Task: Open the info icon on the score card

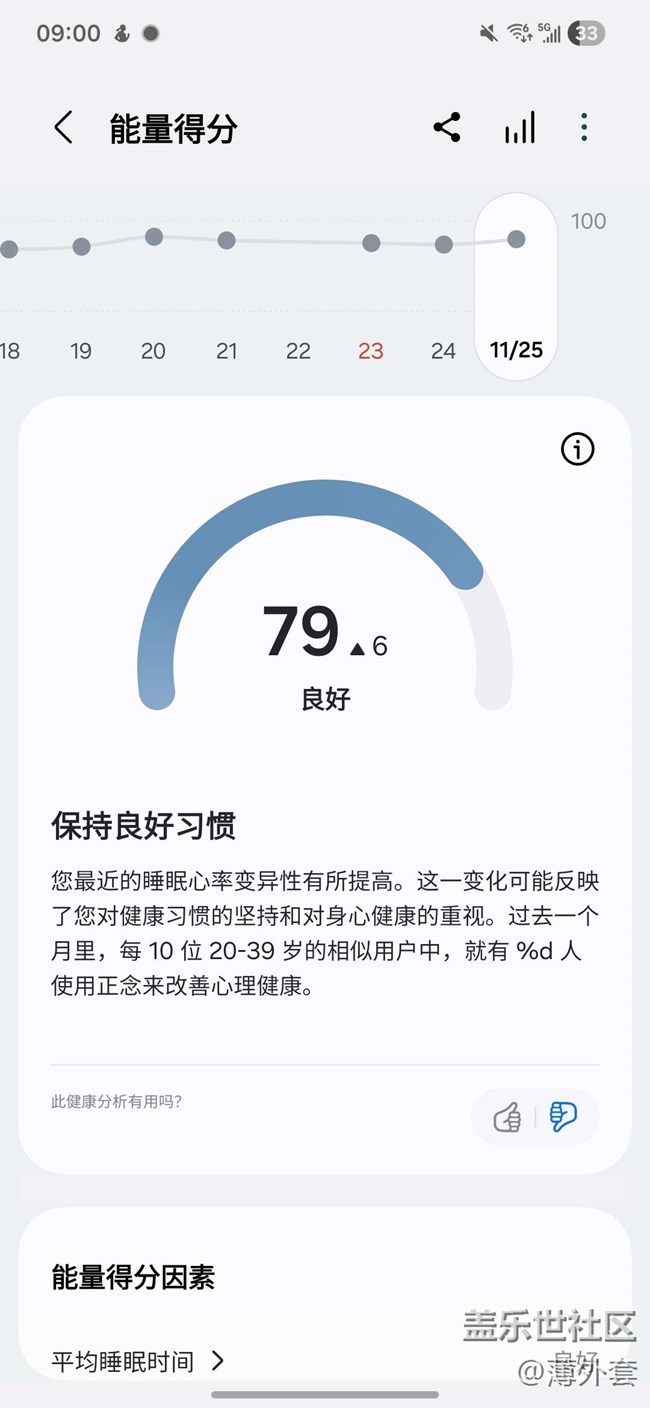Action: [x=577, y=450]
